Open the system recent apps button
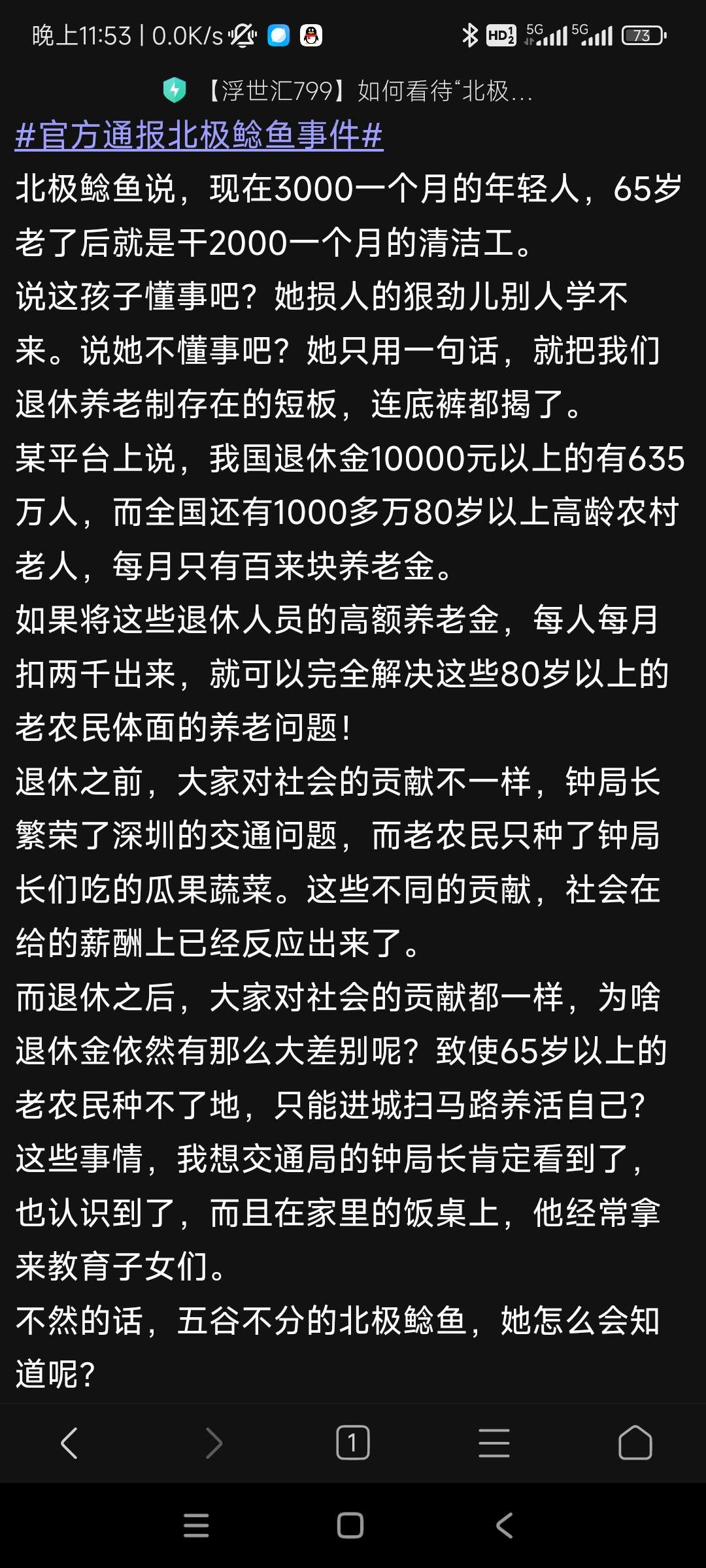This screenshot has height=1568, width=706. click(x=196, y=1526)
